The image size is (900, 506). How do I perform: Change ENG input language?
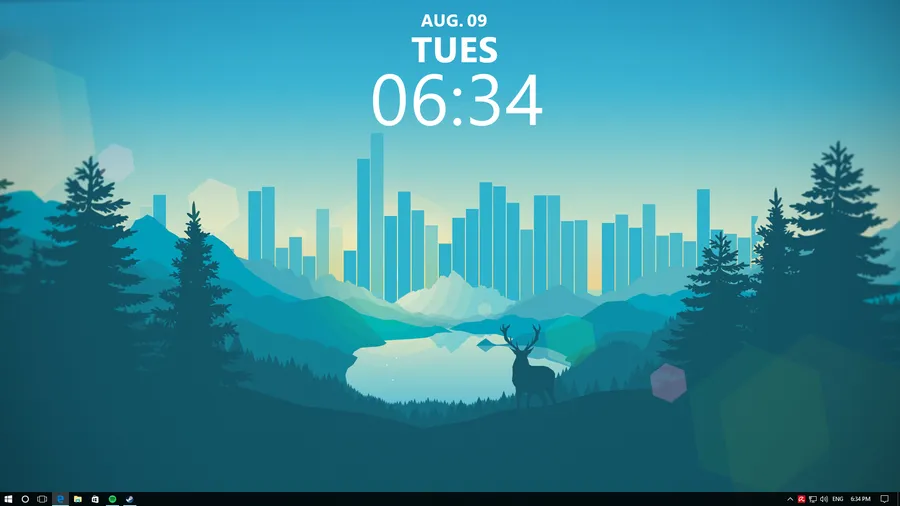838,498
